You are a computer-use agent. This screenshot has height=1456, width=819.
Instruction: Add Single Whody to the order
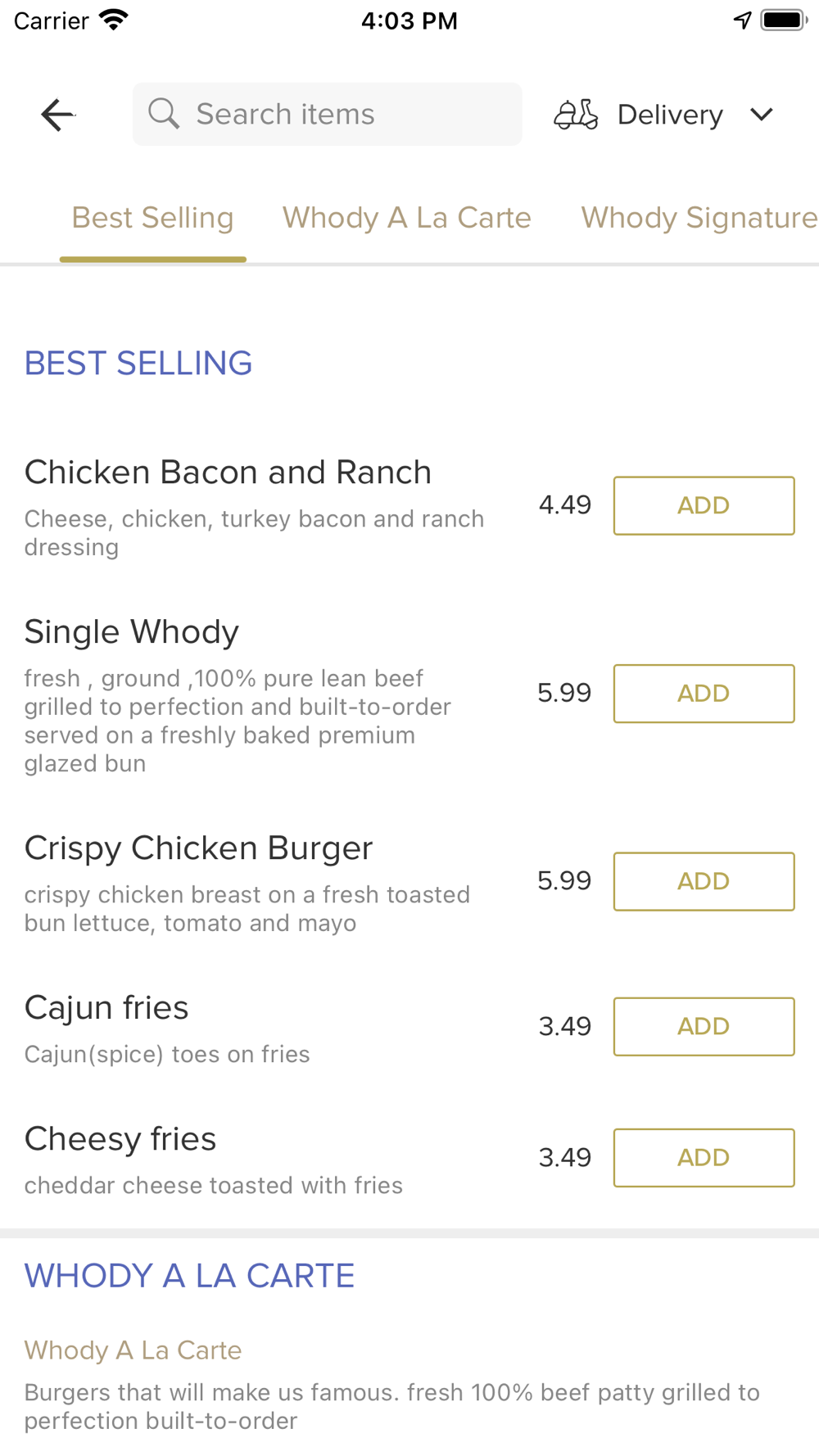coord(704,693)
